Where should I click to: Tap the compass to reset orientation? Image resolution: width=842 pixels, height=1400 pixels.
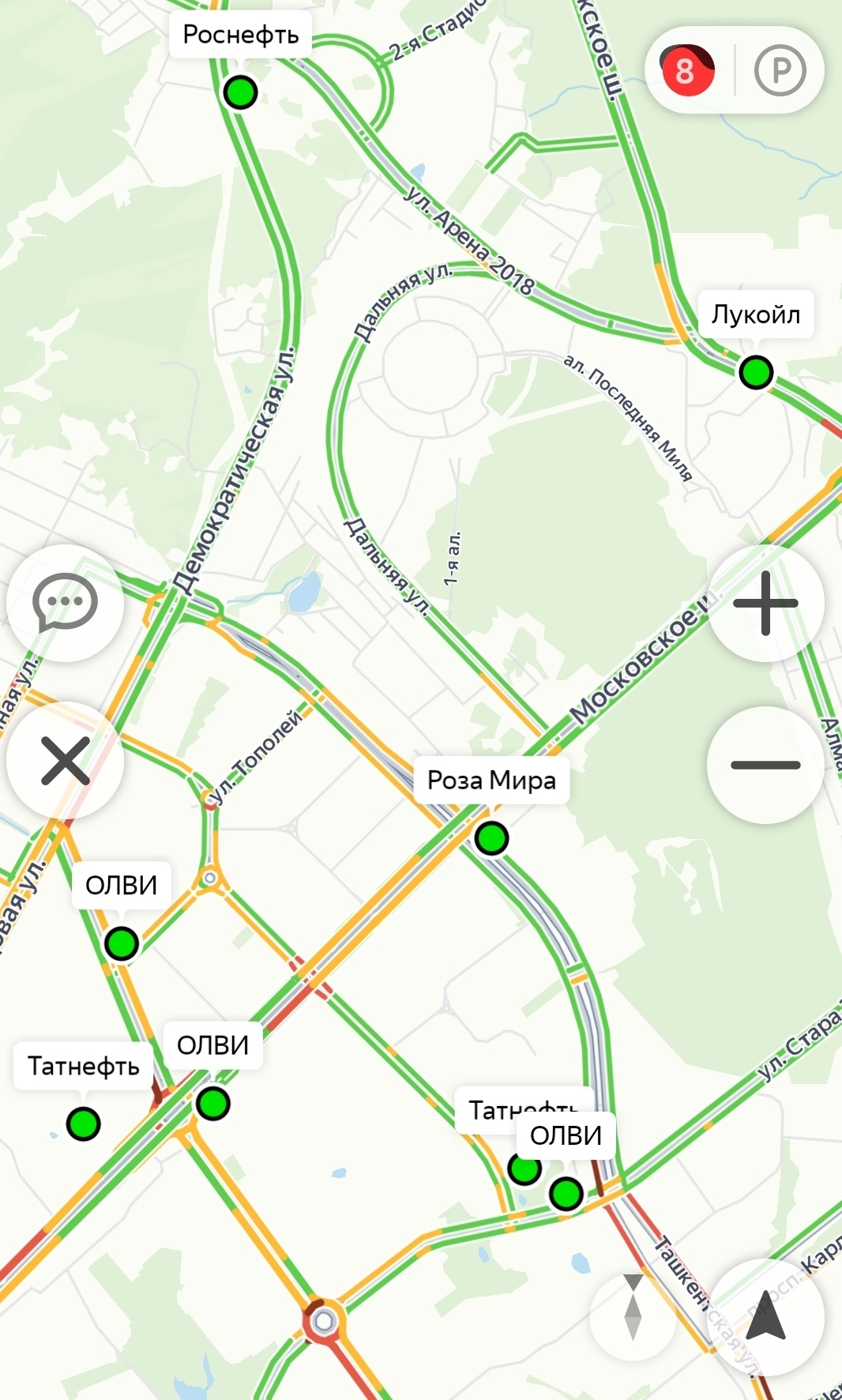(633, 1317)
